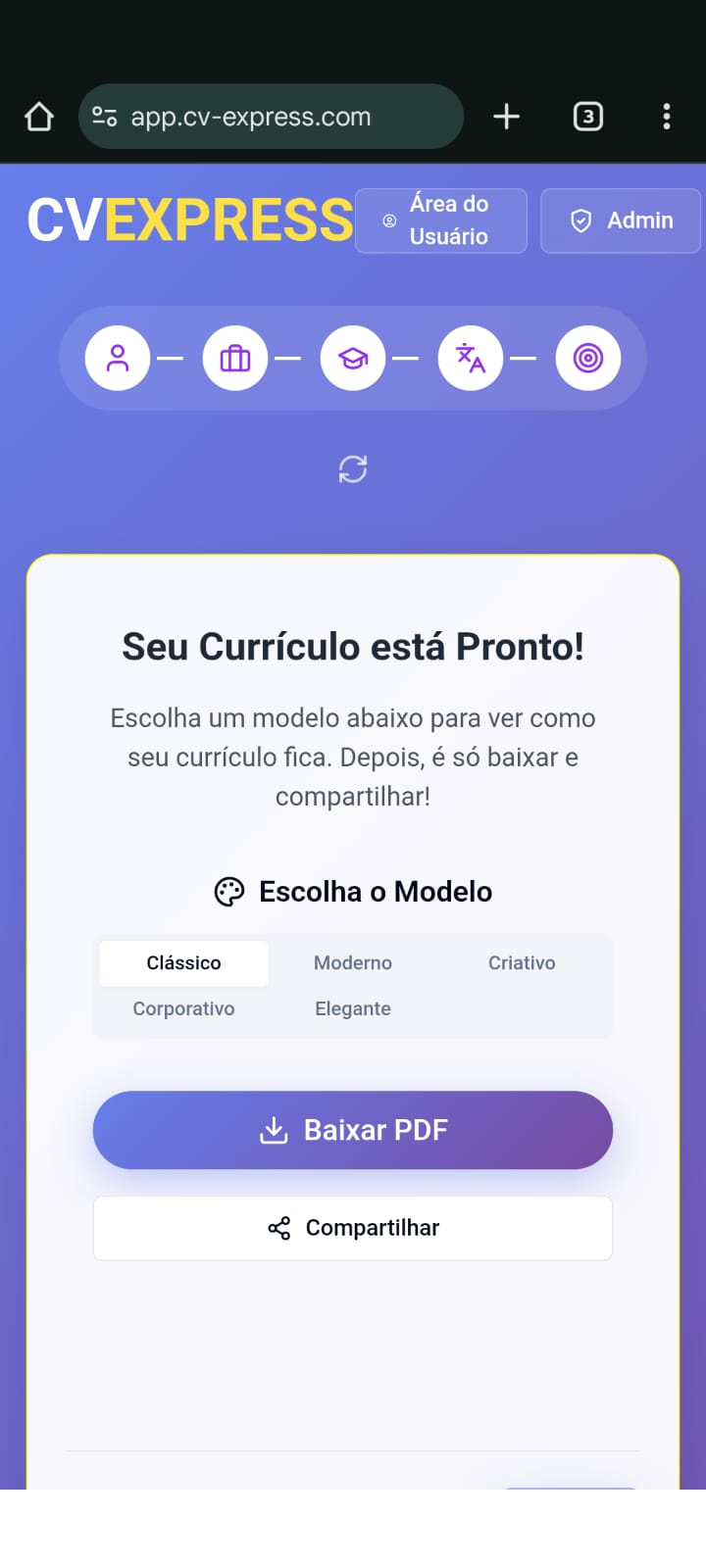Select the Clássico model
The image size is (706, 1568).
tap(183, 963)
